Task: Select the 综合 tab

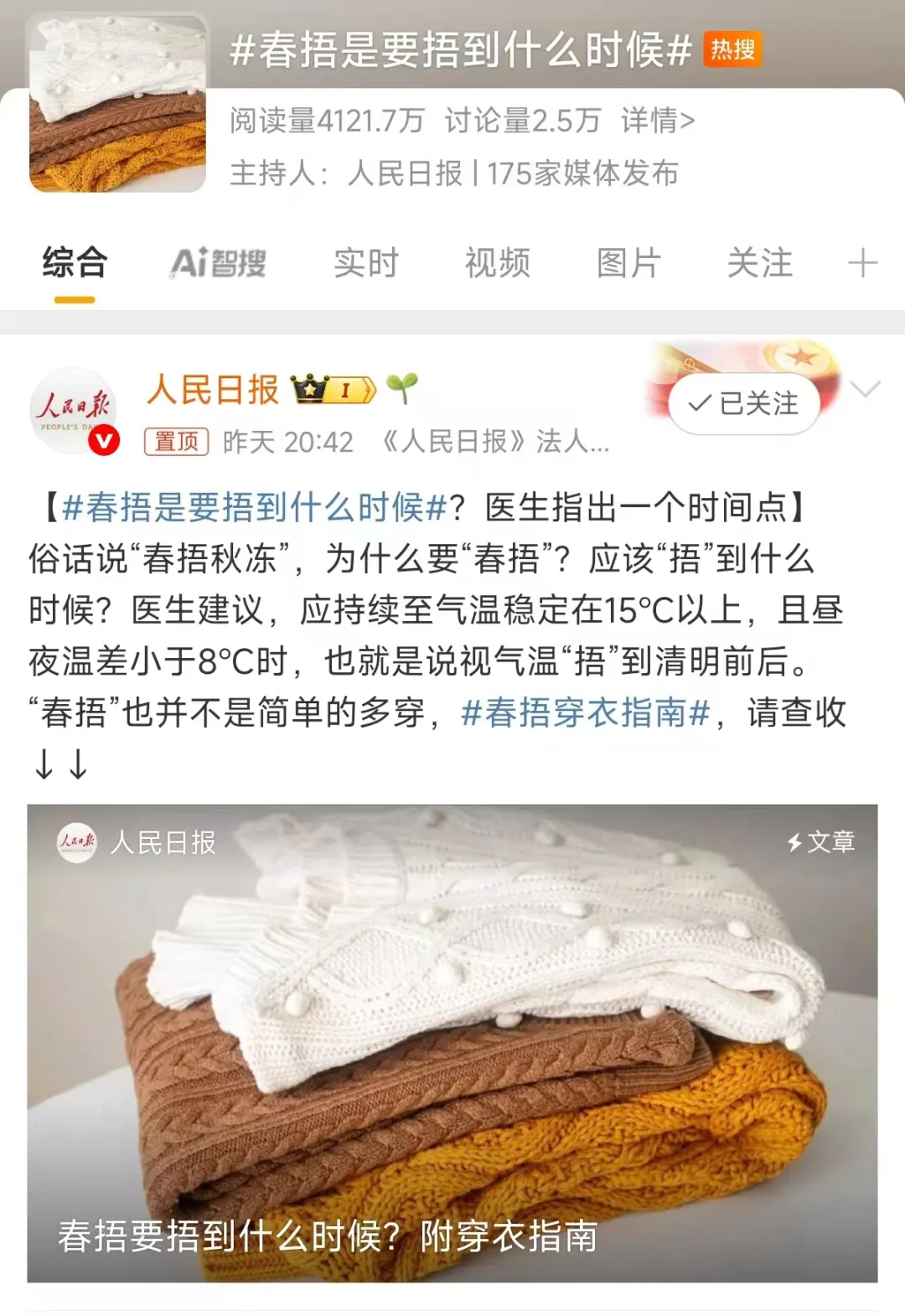Action: pos(75,263)
